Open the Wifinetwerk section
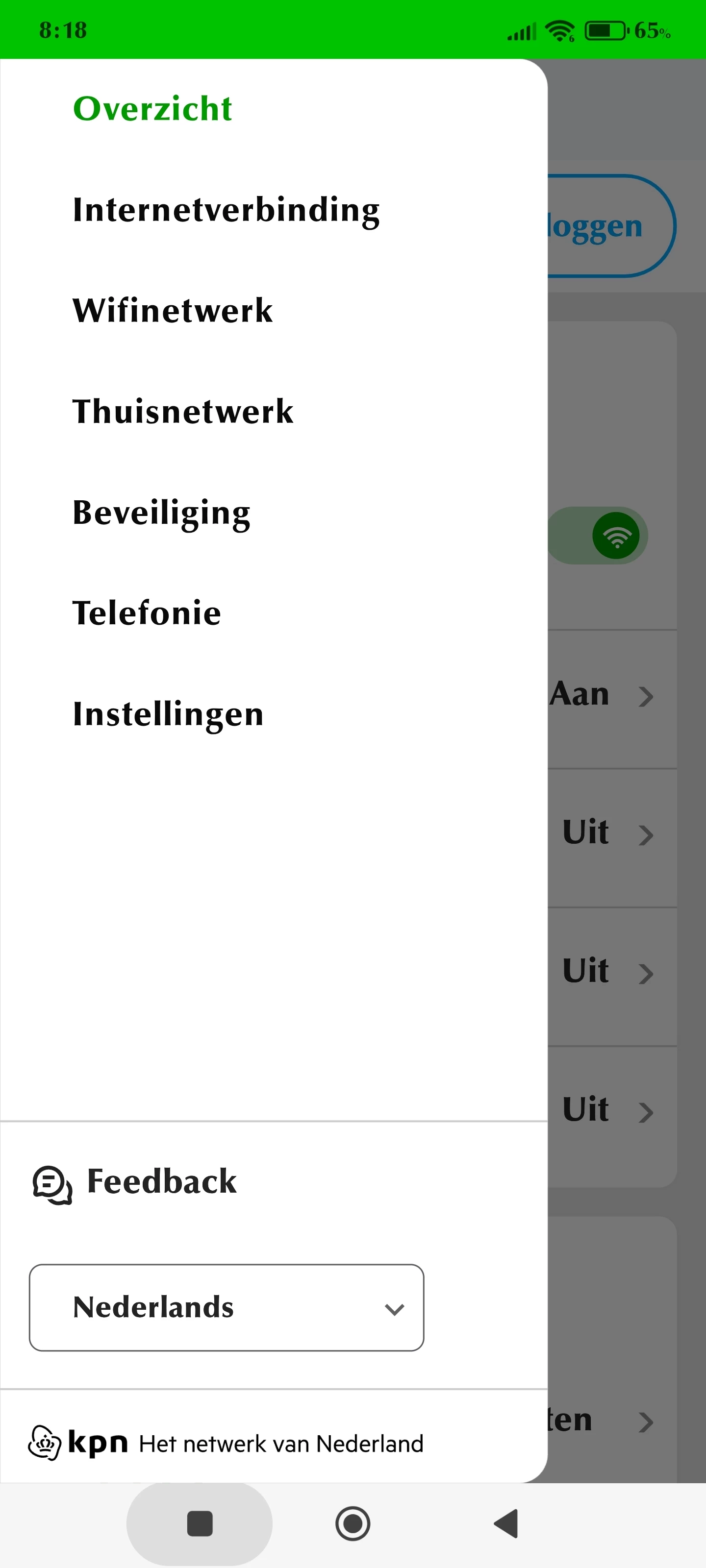This screenshot has width=706, height=1568. (x=173, y=311)
